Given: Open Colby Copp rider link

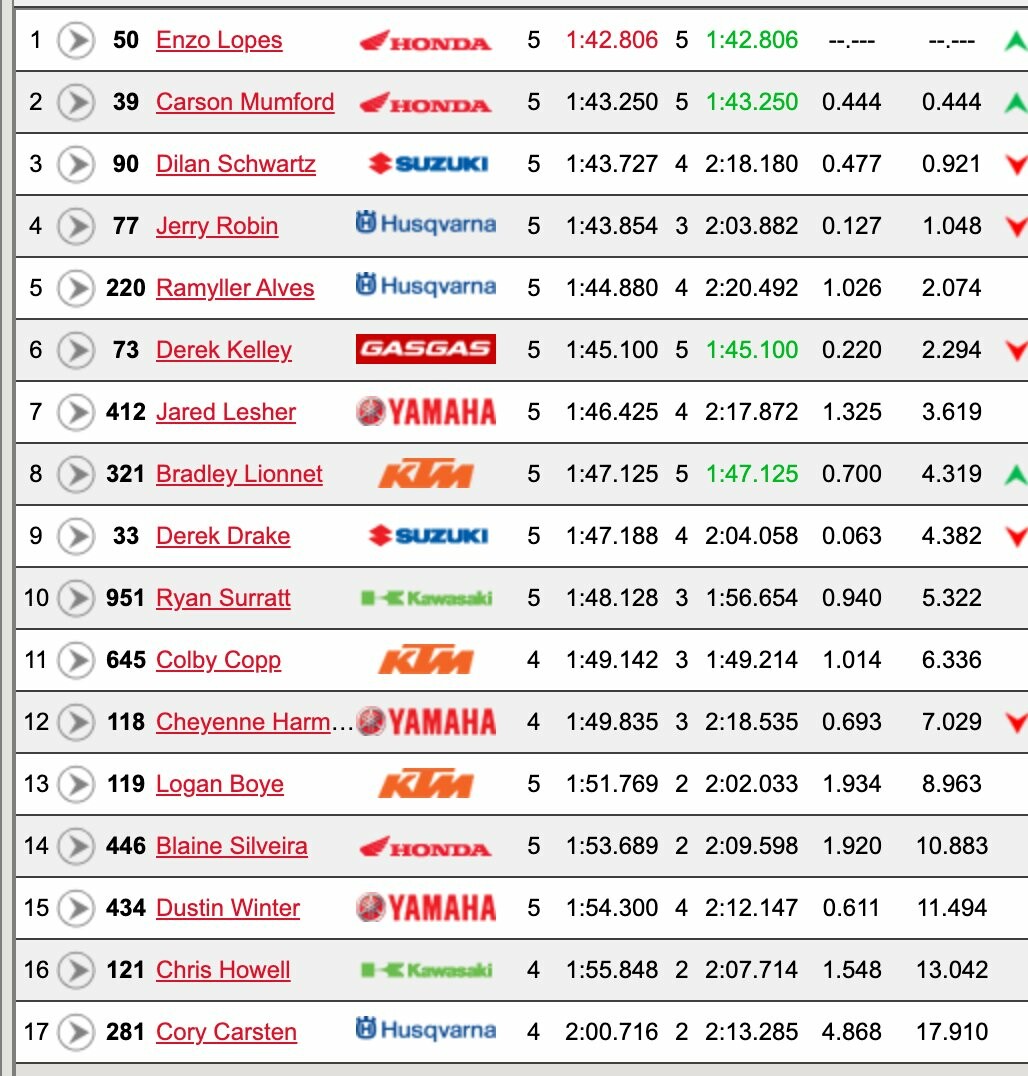Looking at the screenshot, I should [218, 661].
